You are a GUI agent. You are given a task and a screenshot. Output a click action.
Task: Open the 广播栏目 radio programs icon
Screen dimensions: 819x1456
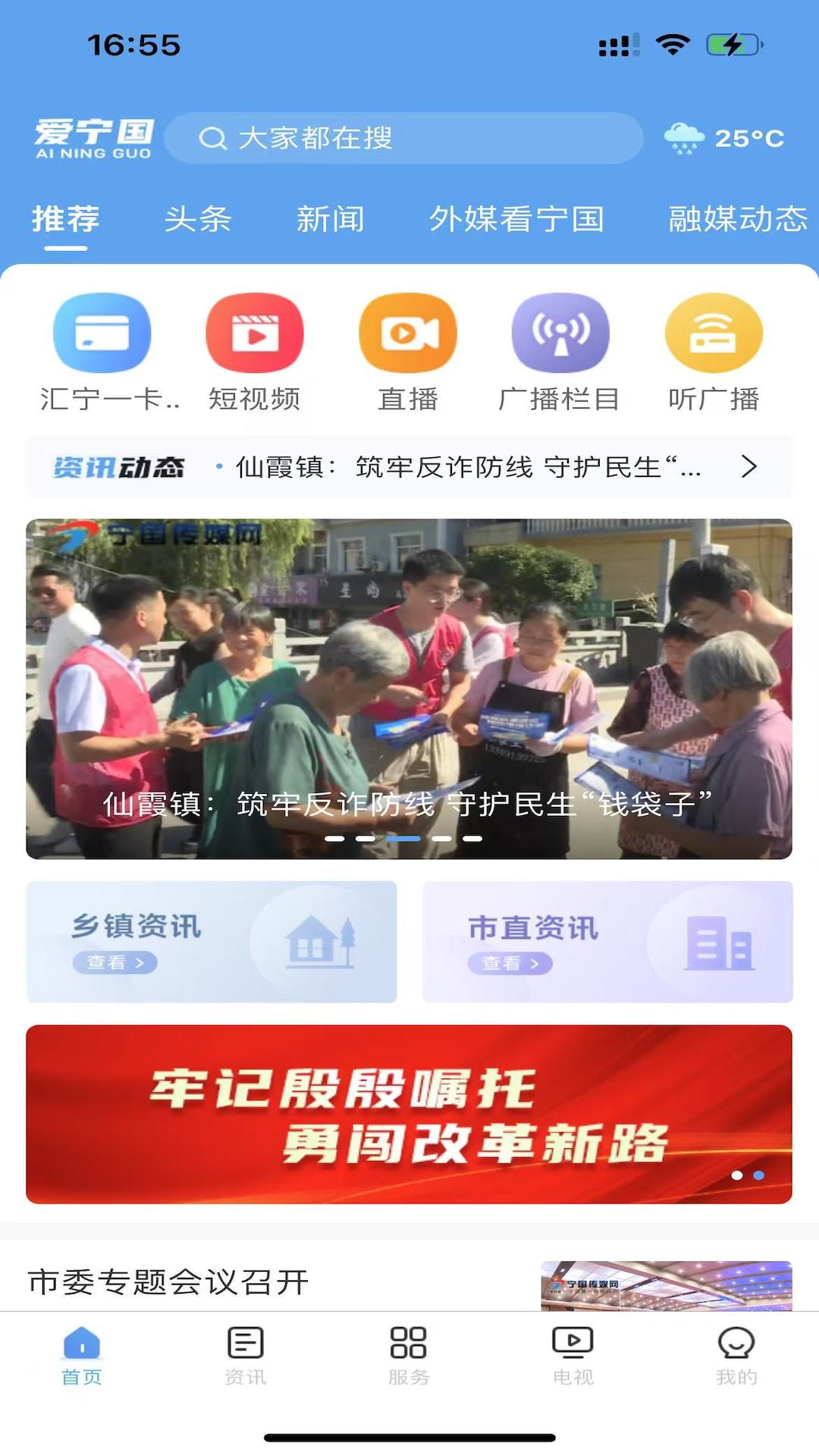(559, 332)
